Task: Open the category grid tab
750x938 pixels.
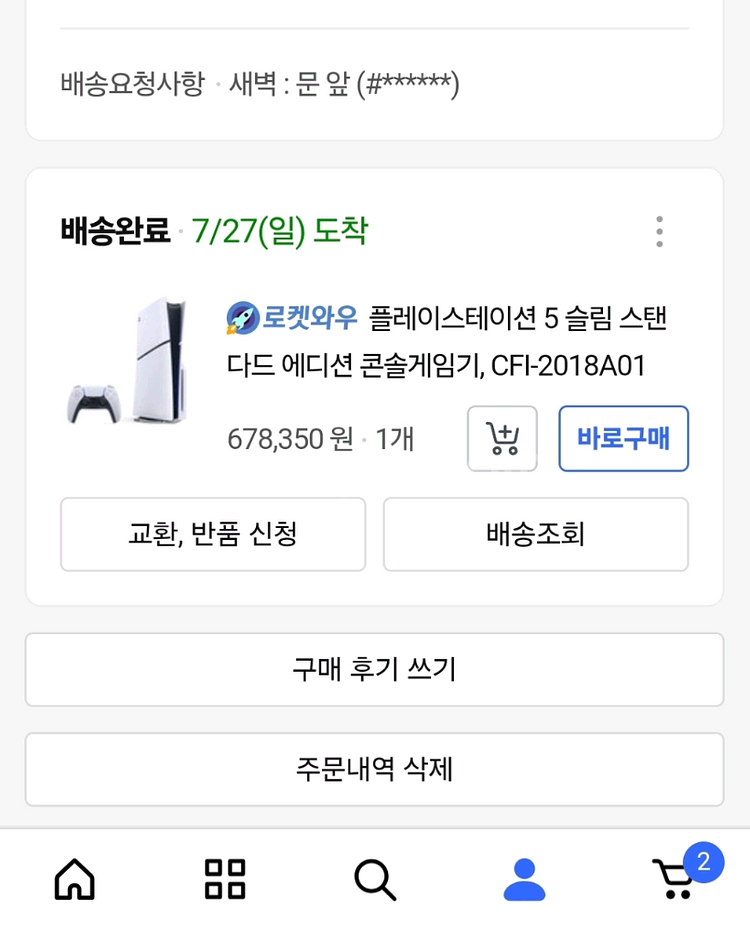Action: [x=225, y=880]
